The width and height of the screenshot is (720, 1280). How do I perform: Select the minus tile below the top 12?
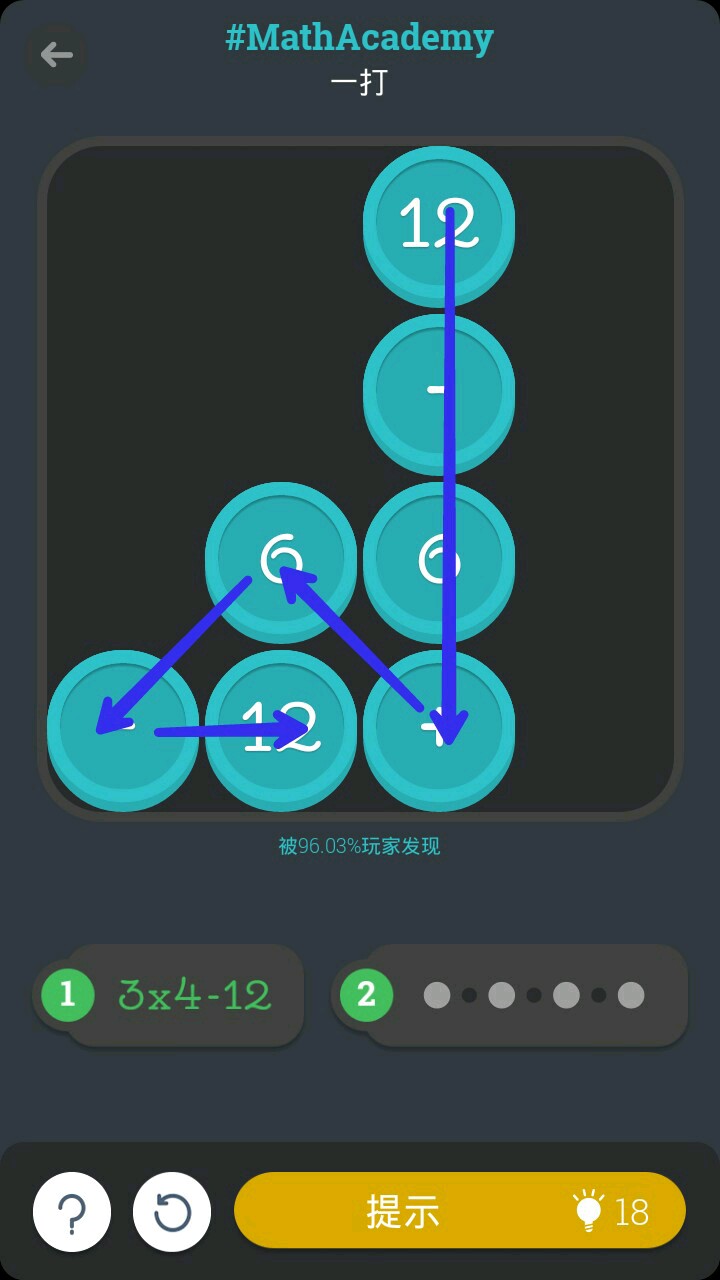pyautogui.click(x=438, y=390)
